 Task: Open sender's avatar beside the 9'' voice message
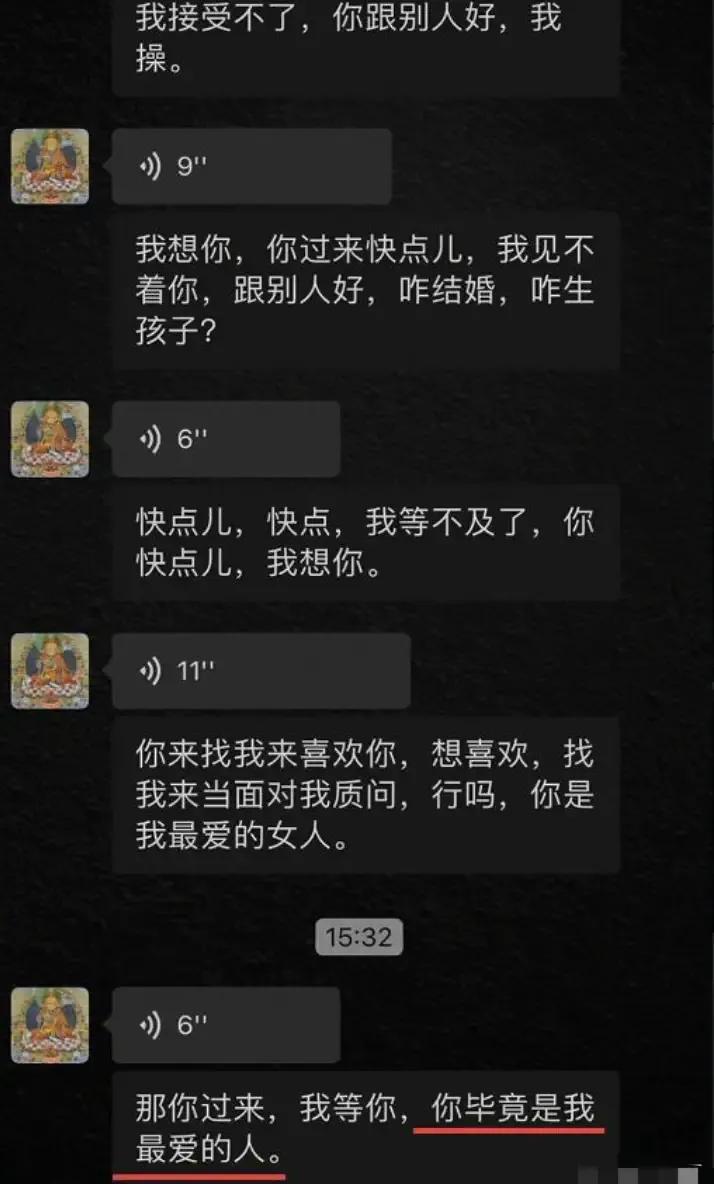pyautogui.click(x=50, y=167)
